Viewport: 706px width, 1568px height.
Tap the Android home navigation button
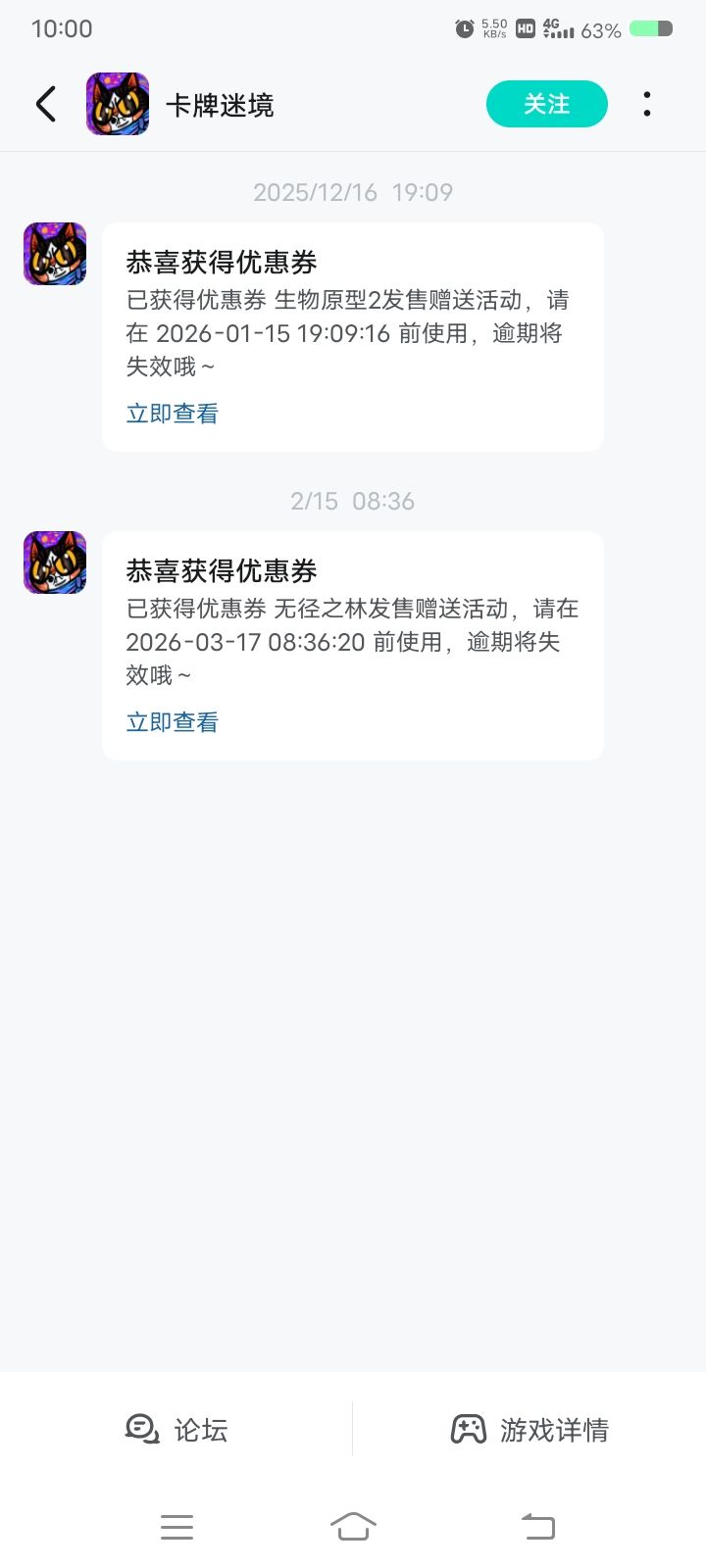tap(353, 1526)
